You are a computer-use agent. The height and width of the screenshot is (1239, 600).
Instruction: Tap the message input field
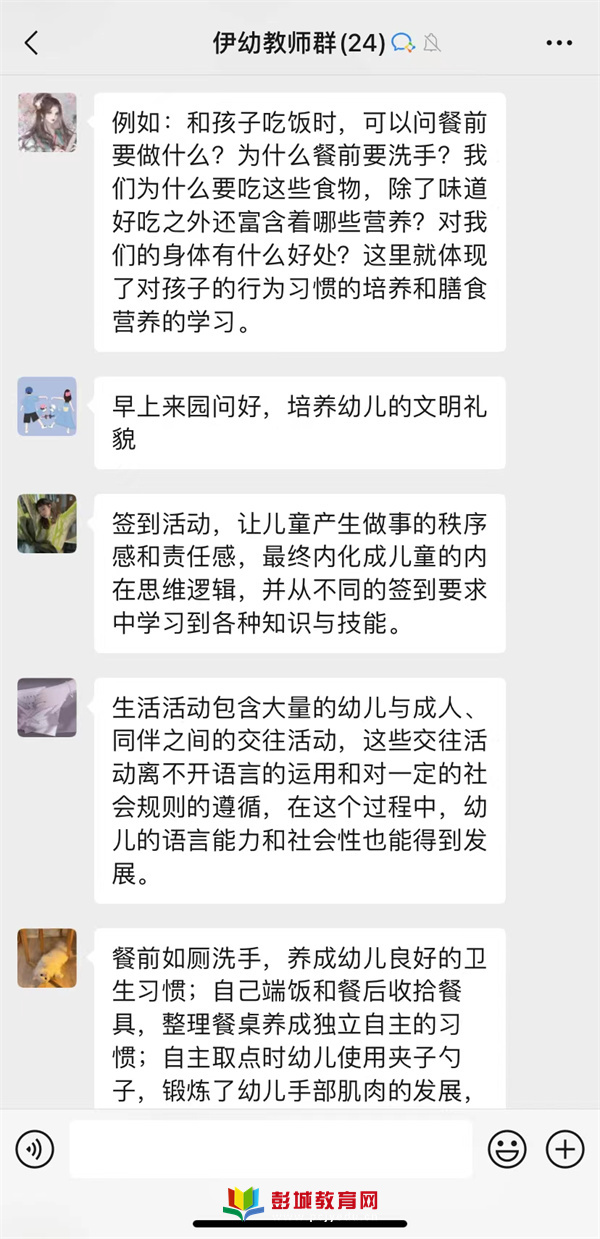270,1149
